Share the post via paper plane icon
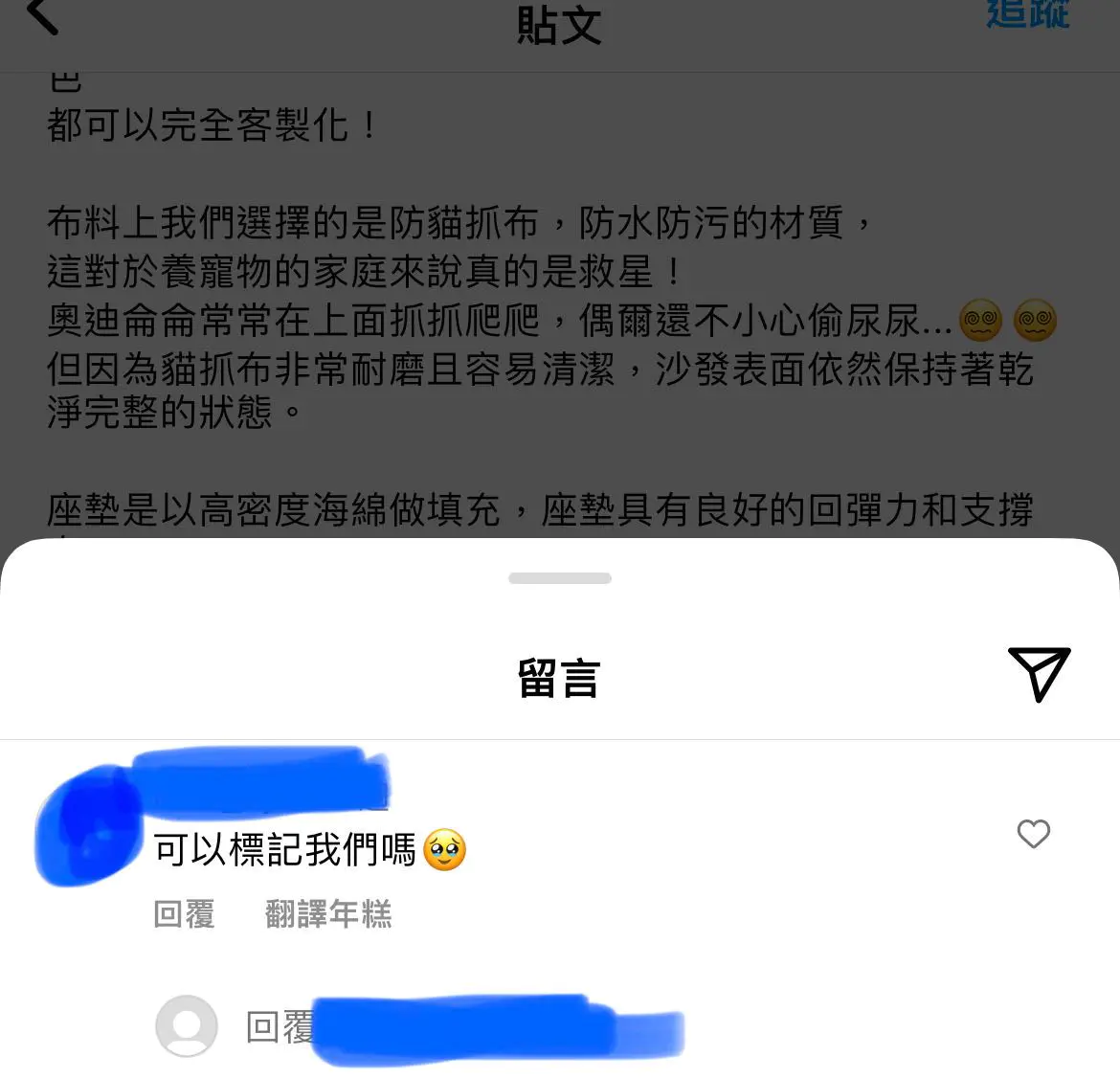 pyautogui.click(x=1038, y=674)
